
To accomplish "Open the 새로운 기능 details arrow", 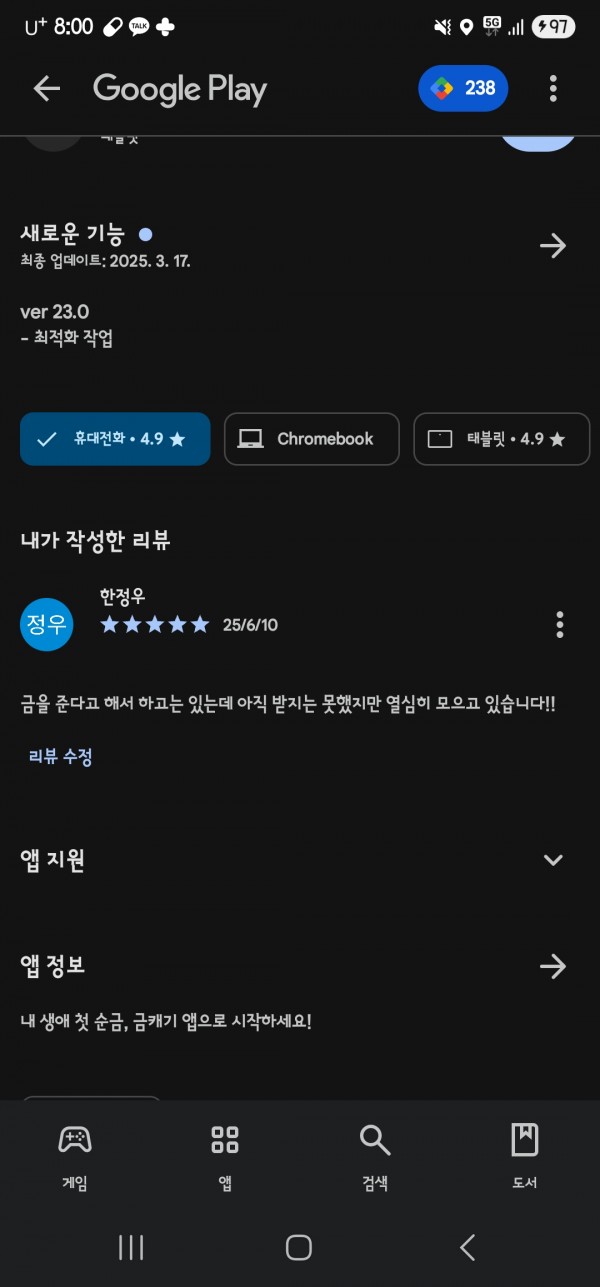I will tap(553, 246).
